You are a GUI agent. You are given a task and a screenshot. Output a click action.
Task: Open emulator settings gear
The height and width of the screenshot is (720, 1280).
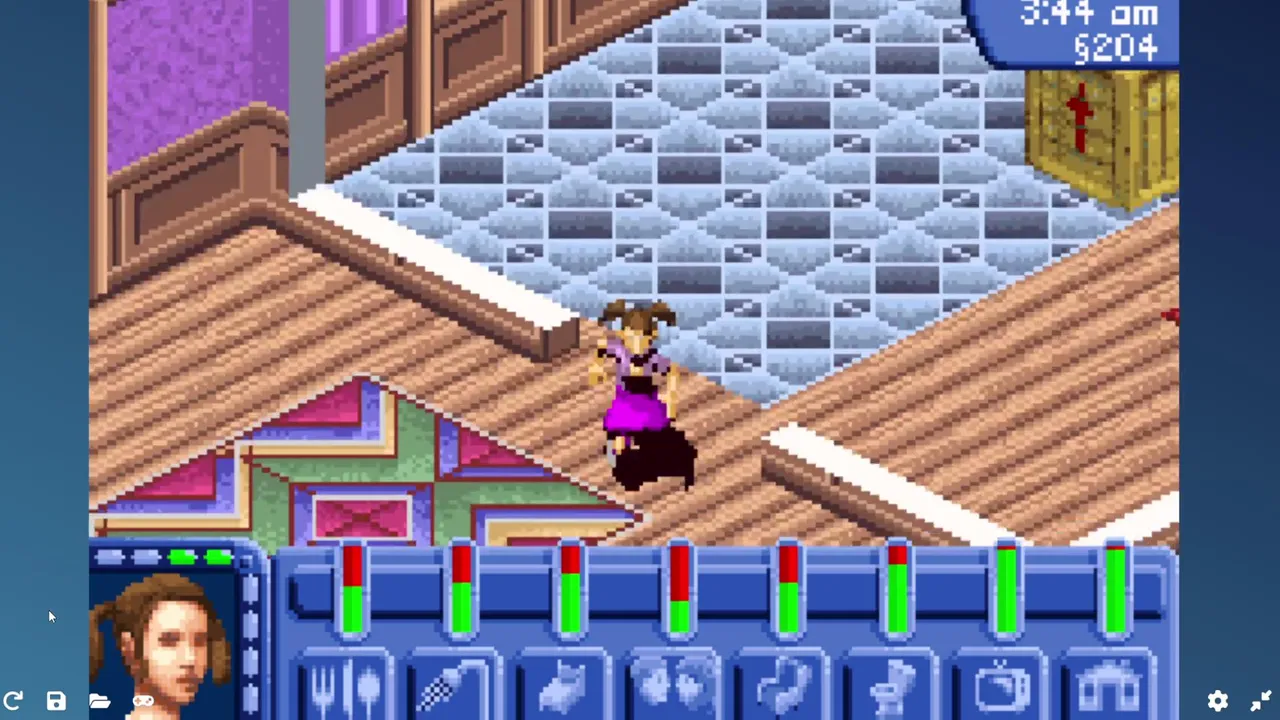(1217, 701)
